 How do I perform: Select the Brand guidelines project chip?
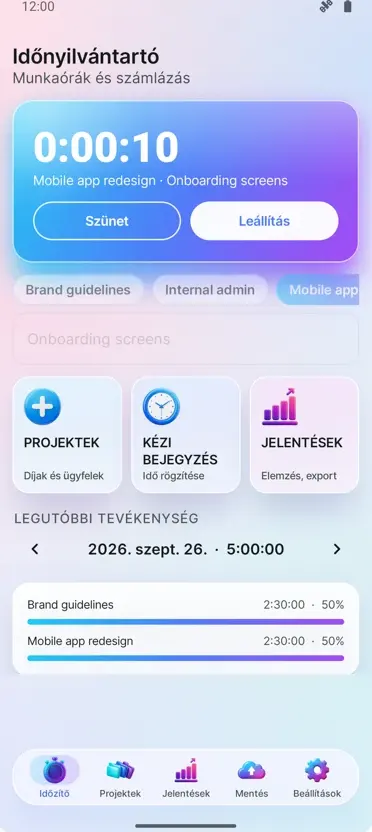click(78, 290)
